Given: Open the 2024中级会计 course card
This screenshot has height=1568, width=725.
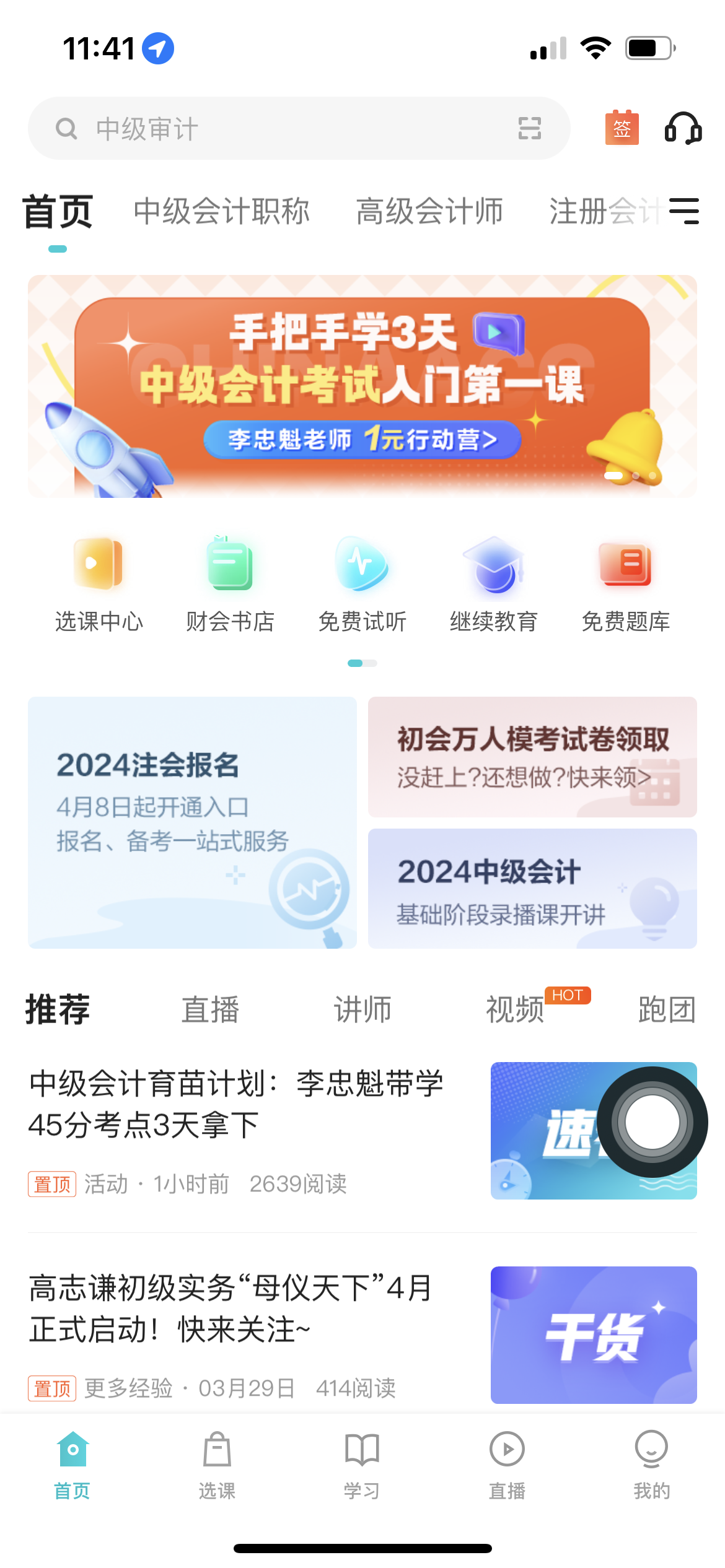Looking at the screenshot, I should (532, 888).
